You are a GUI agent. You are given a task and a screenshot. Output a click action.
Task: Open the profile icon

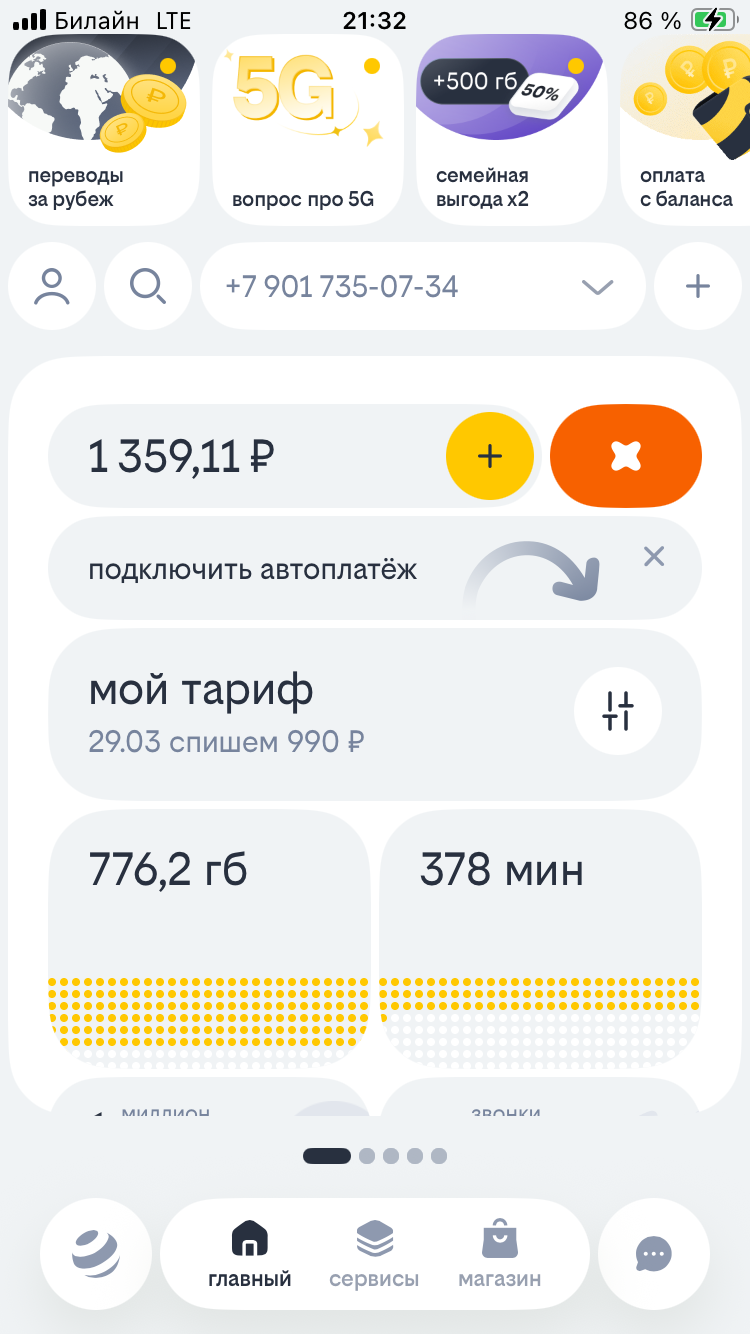click(52, 287)
